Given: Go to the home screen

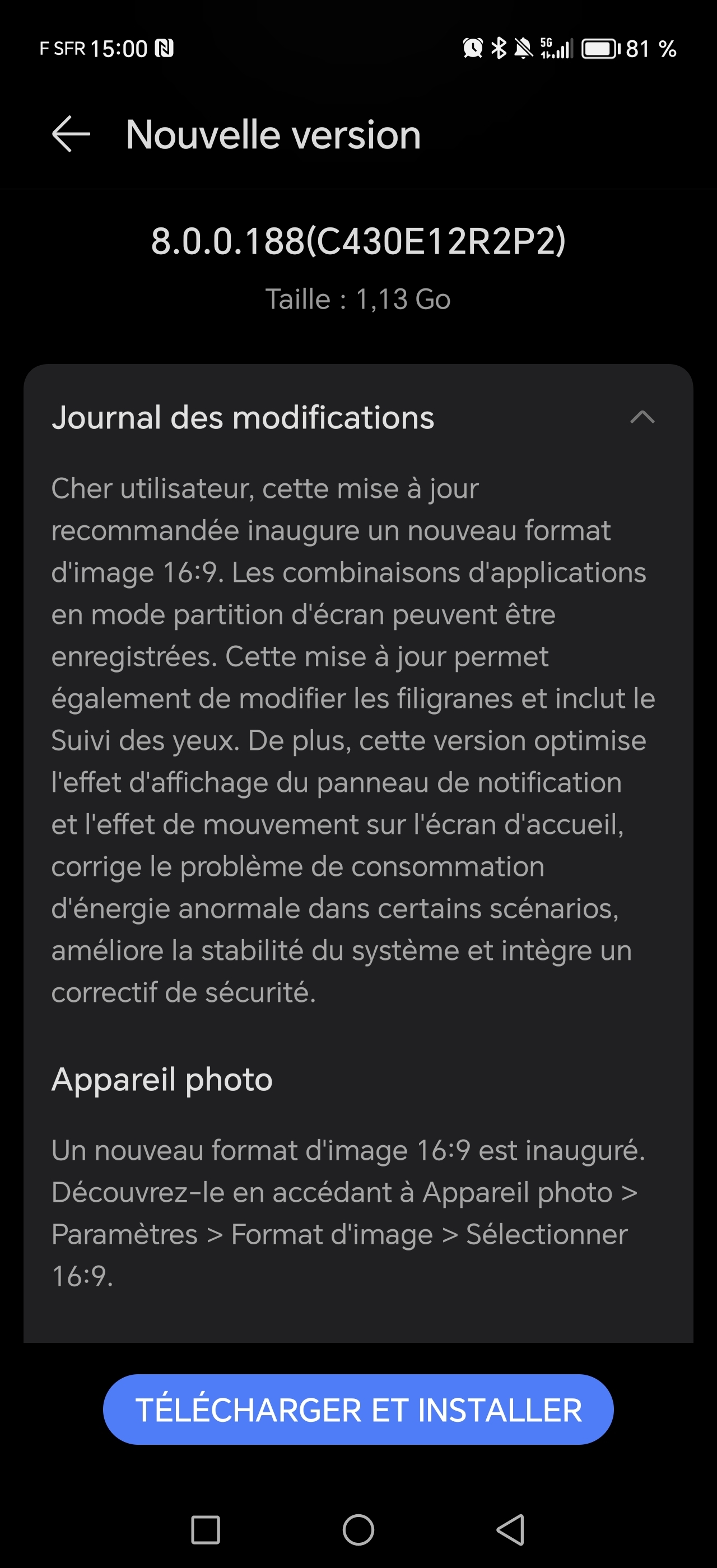Looking at the screenshot, I should (358, 1530).
